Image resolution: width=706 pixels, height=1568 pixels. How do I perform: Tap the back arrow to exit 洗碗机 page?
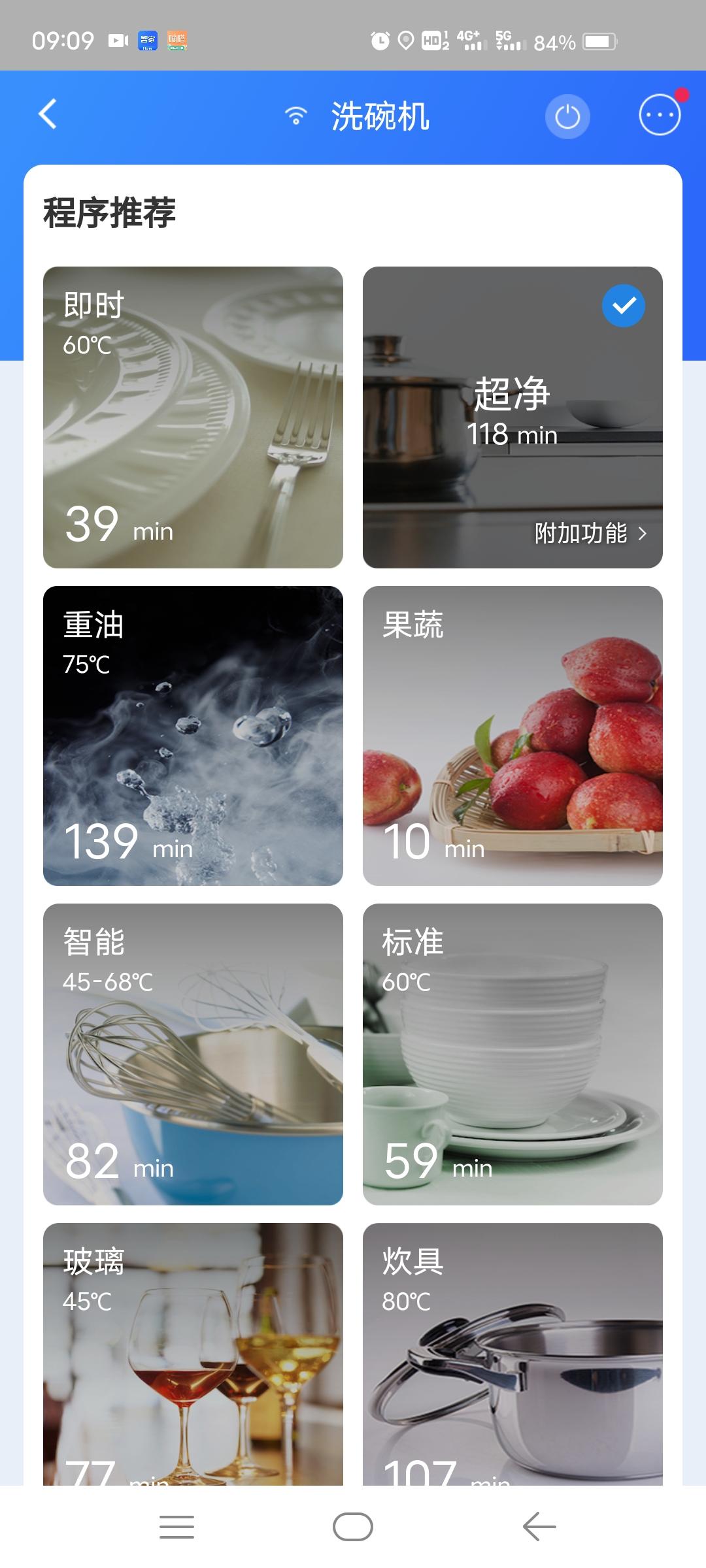[x=46, y=114]
